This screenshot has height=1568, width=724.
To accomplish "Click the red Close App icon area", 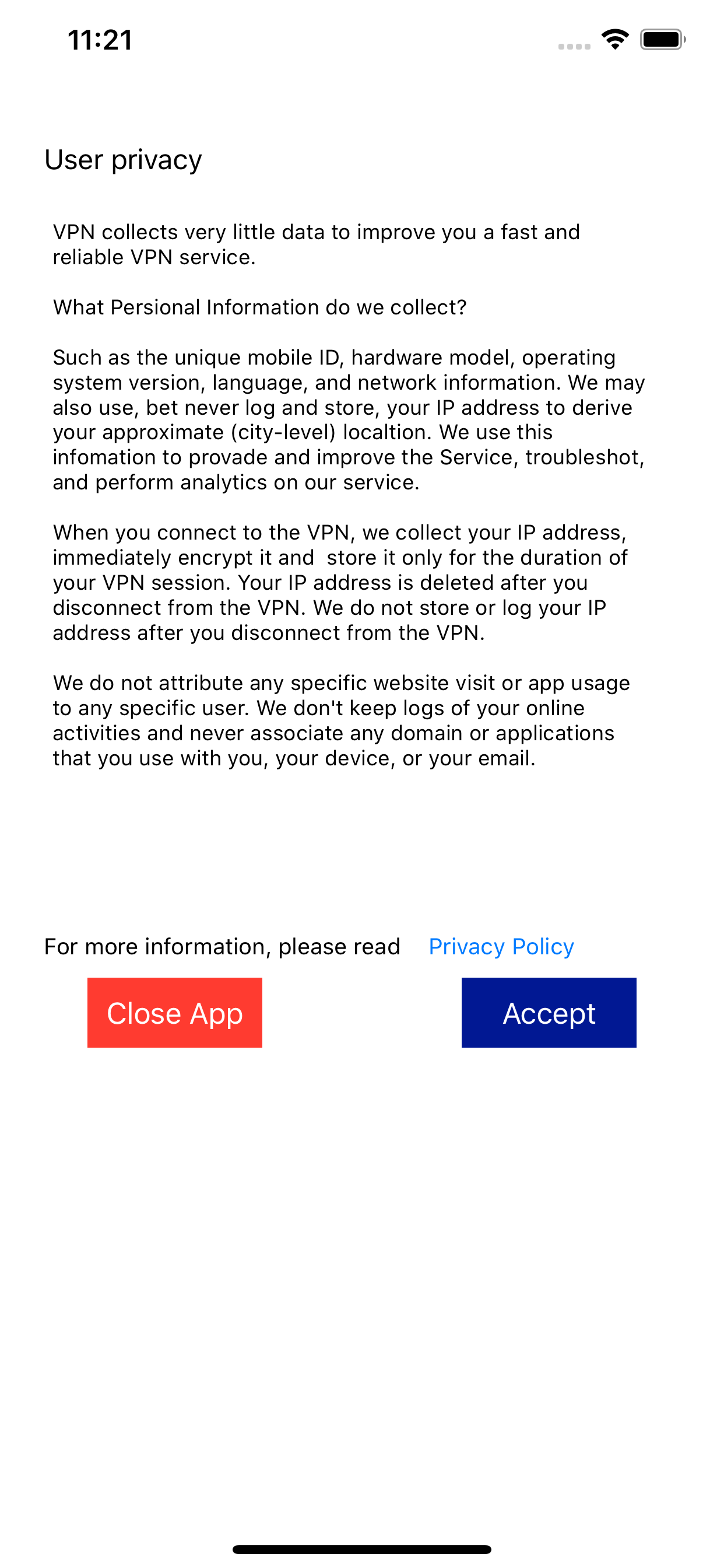I will 175,1012.
